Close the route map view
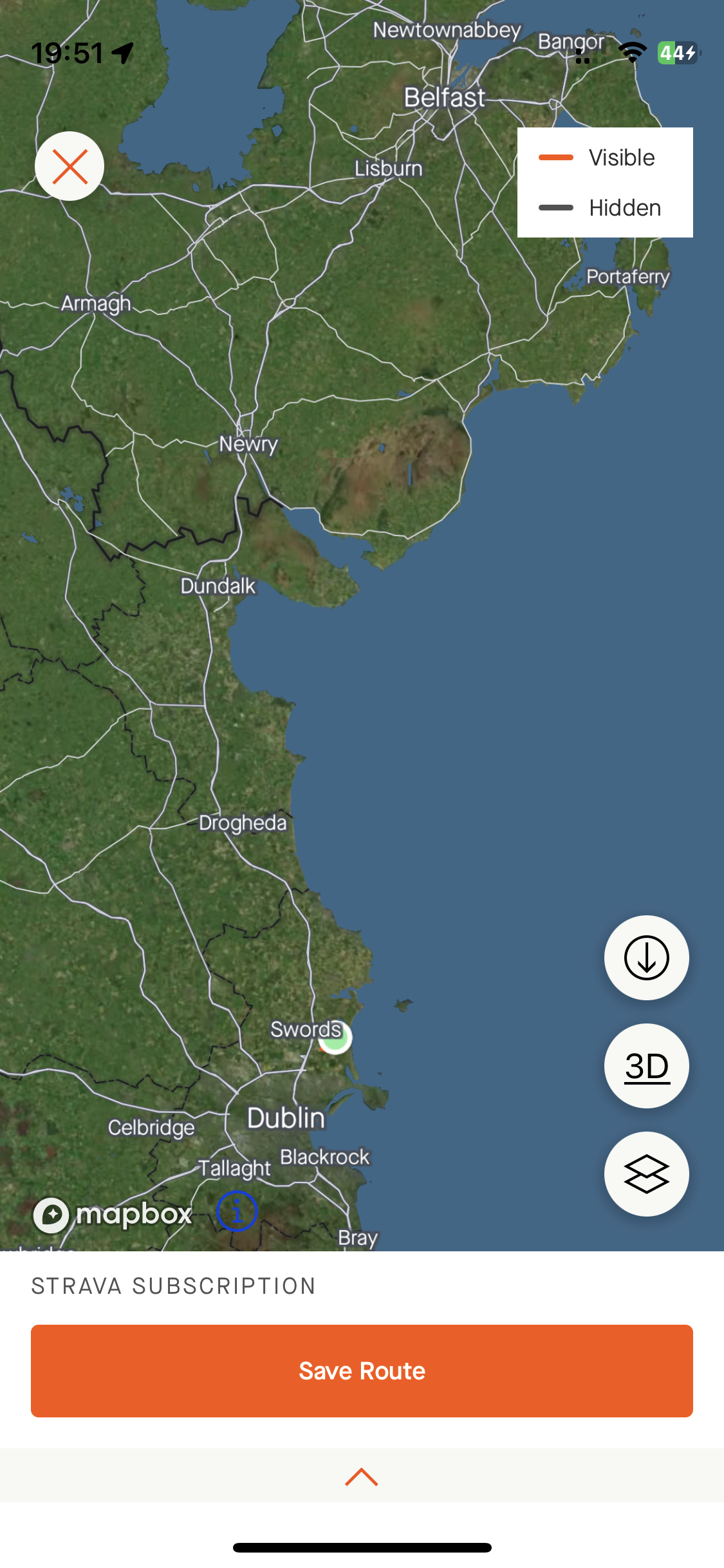This screenshot has width=724, height=1568. point(70,166)
